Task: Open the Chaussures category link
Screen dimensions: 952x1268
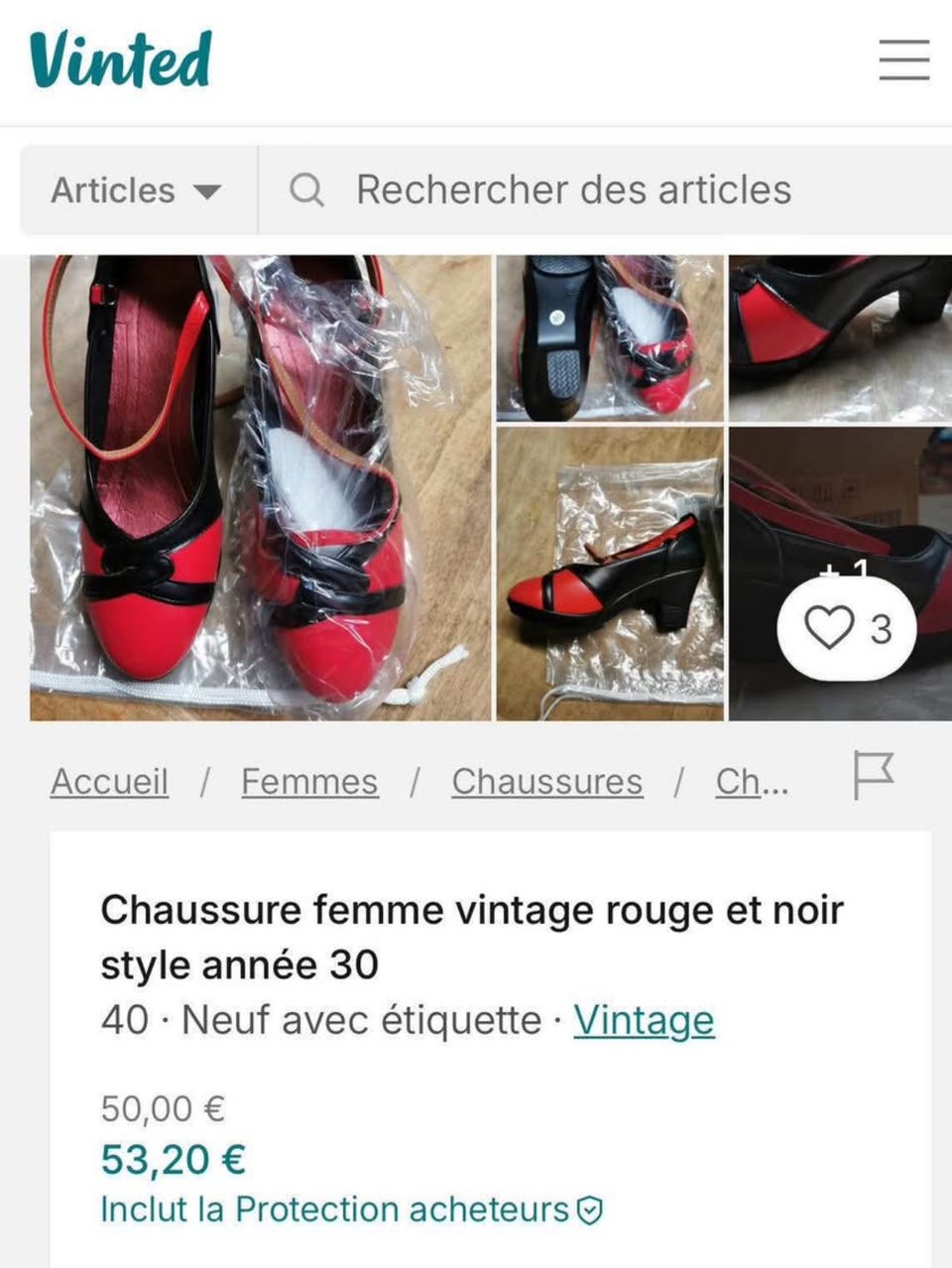Action: point(546,781)
